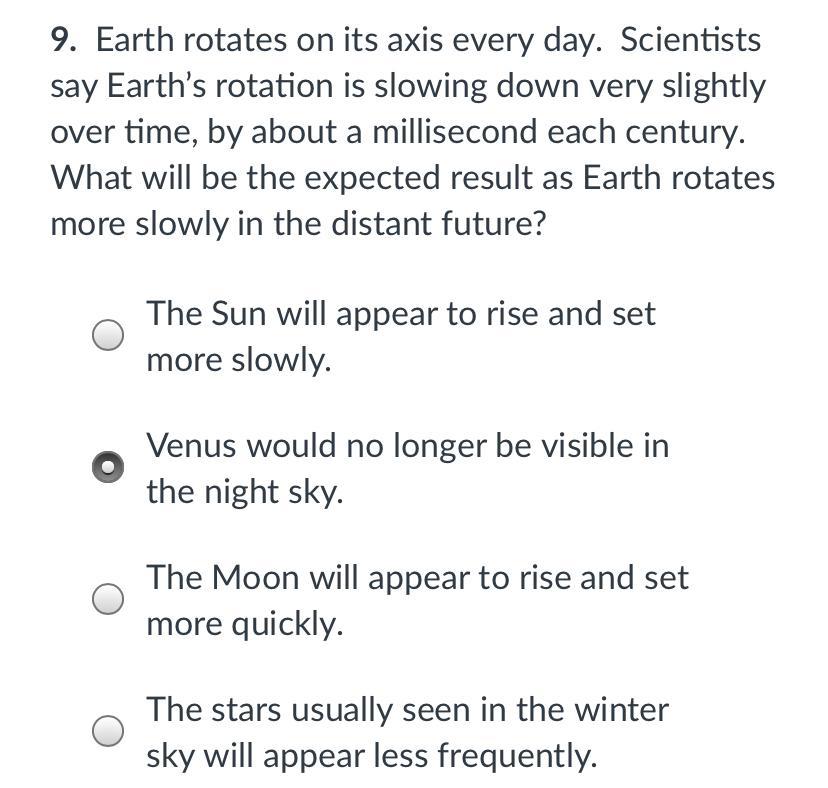Image resolution: width=828 pixels, height=788 pixels.
Task: Choose the Venus no longer visible answer
Action: click(108, 467)
